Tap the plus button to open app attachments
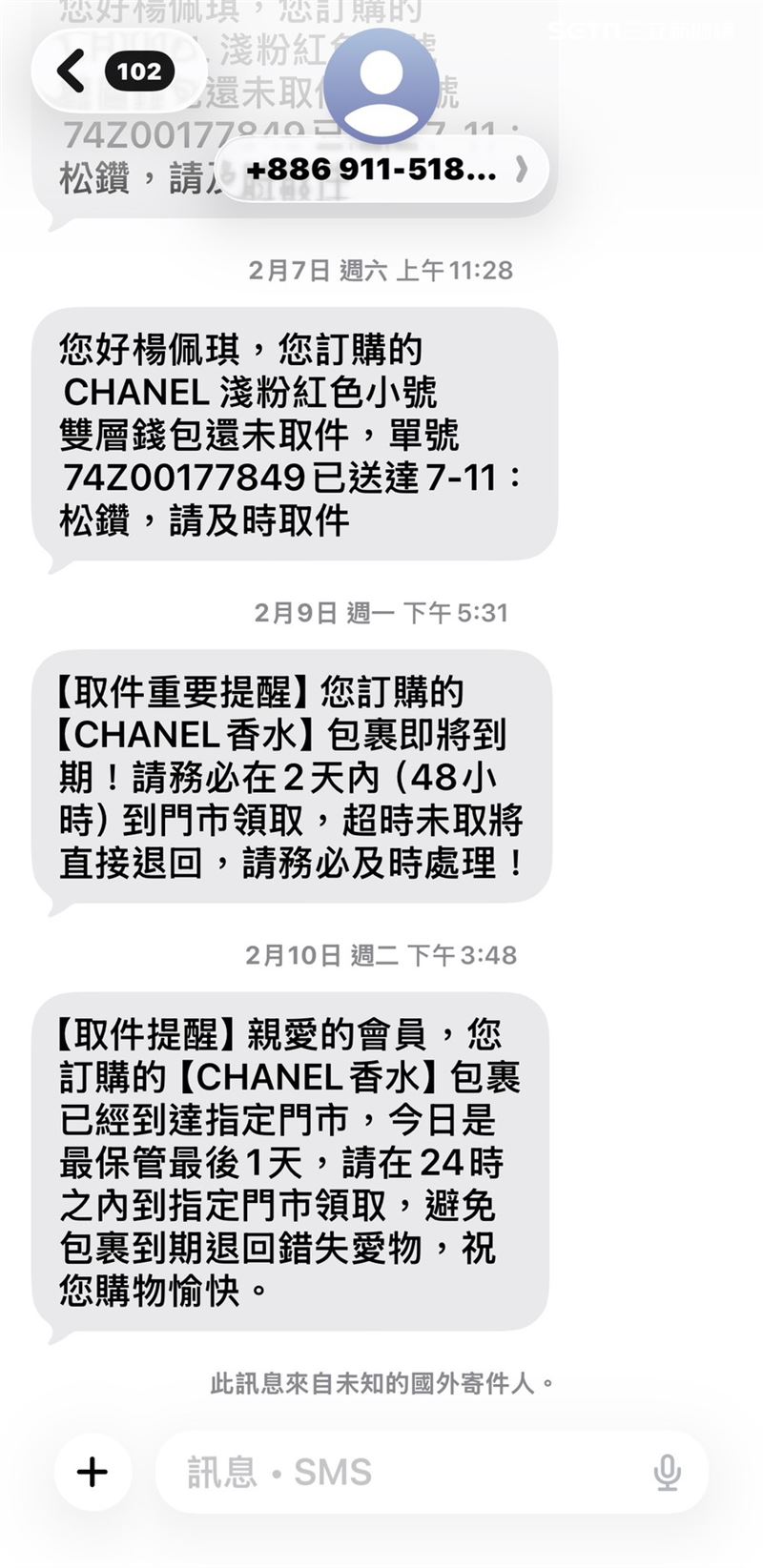 (x=92, y=1471)
